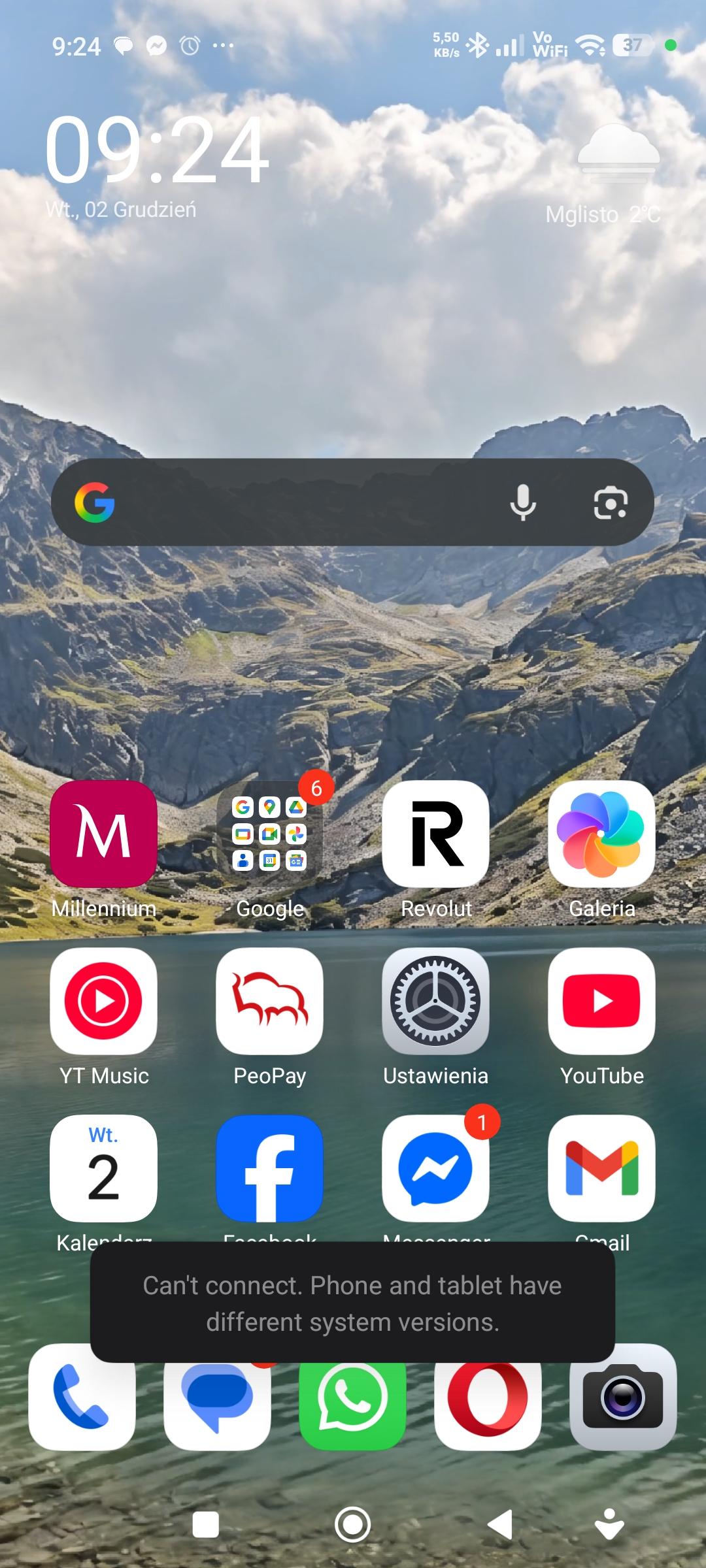This screenshot has width=706, height=1568.
Task: Launch the Revolut app
Action: (435, 834)
